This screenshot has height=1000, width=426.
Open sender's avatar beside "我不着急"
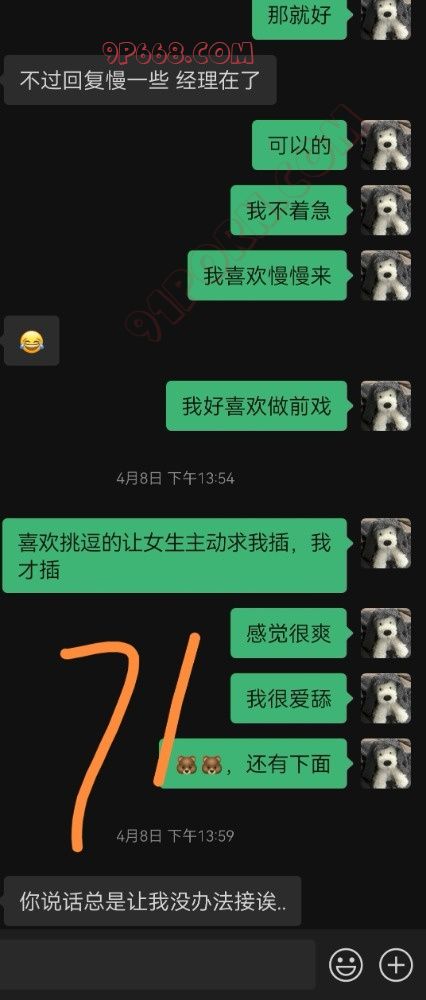pyautogui.click(x=386, y=210)
